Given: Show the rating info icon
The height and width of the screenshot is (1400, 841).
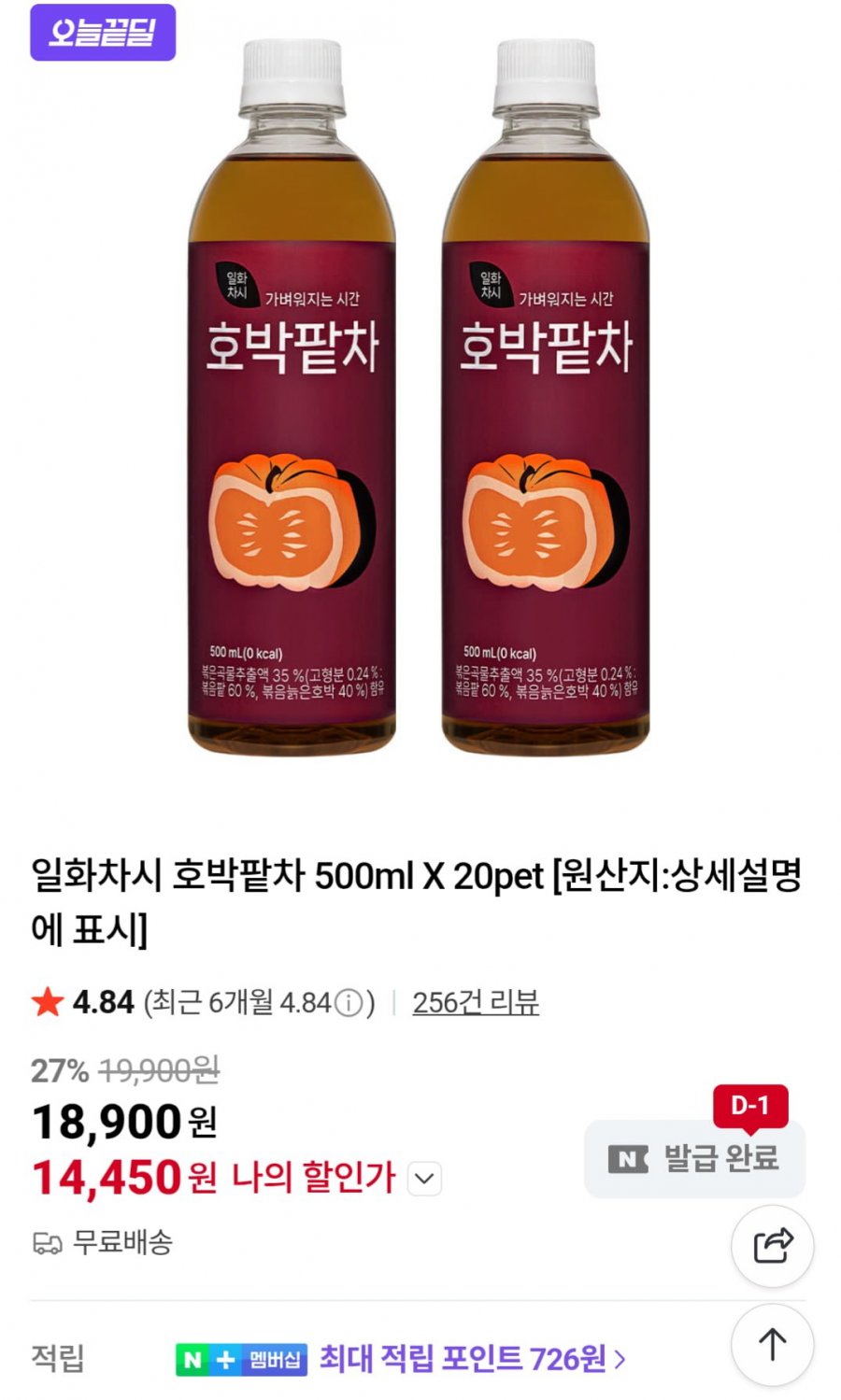Looking at the screenshot, I should point(349,1004).
